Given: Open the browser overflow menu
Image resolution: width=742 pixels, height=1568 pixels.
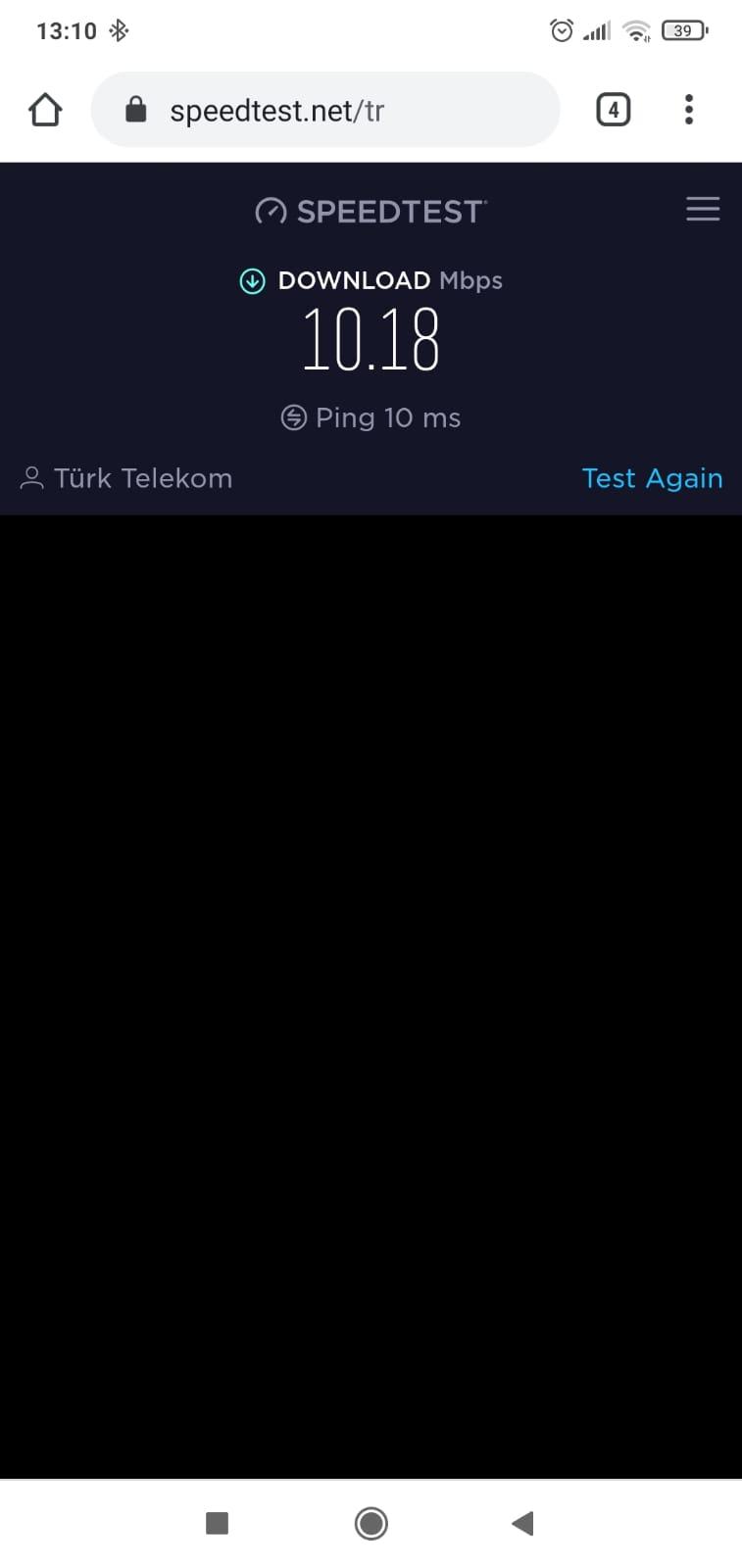Looking at the screenshot, I should coord(689,110).
